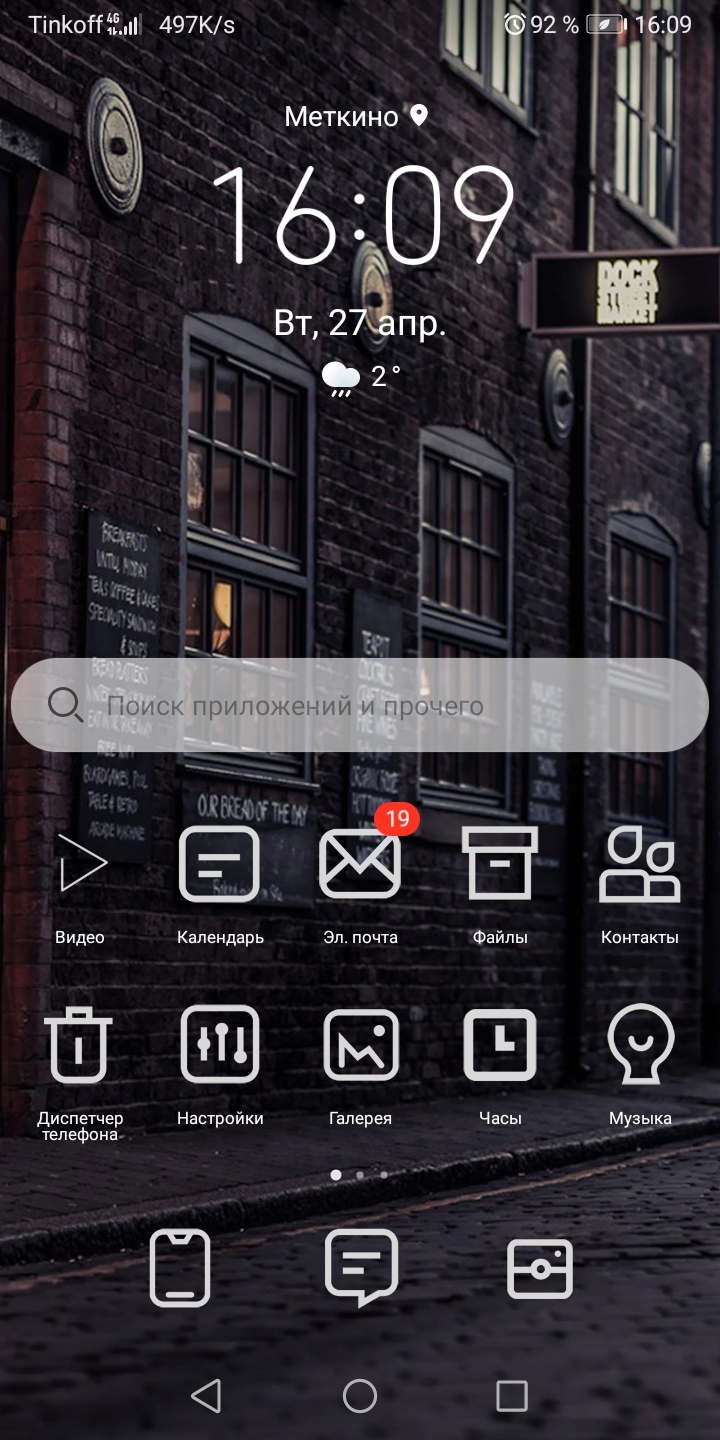Open the phone dialer in the dock
The image size is (720, 1440).
(180, 1268)
